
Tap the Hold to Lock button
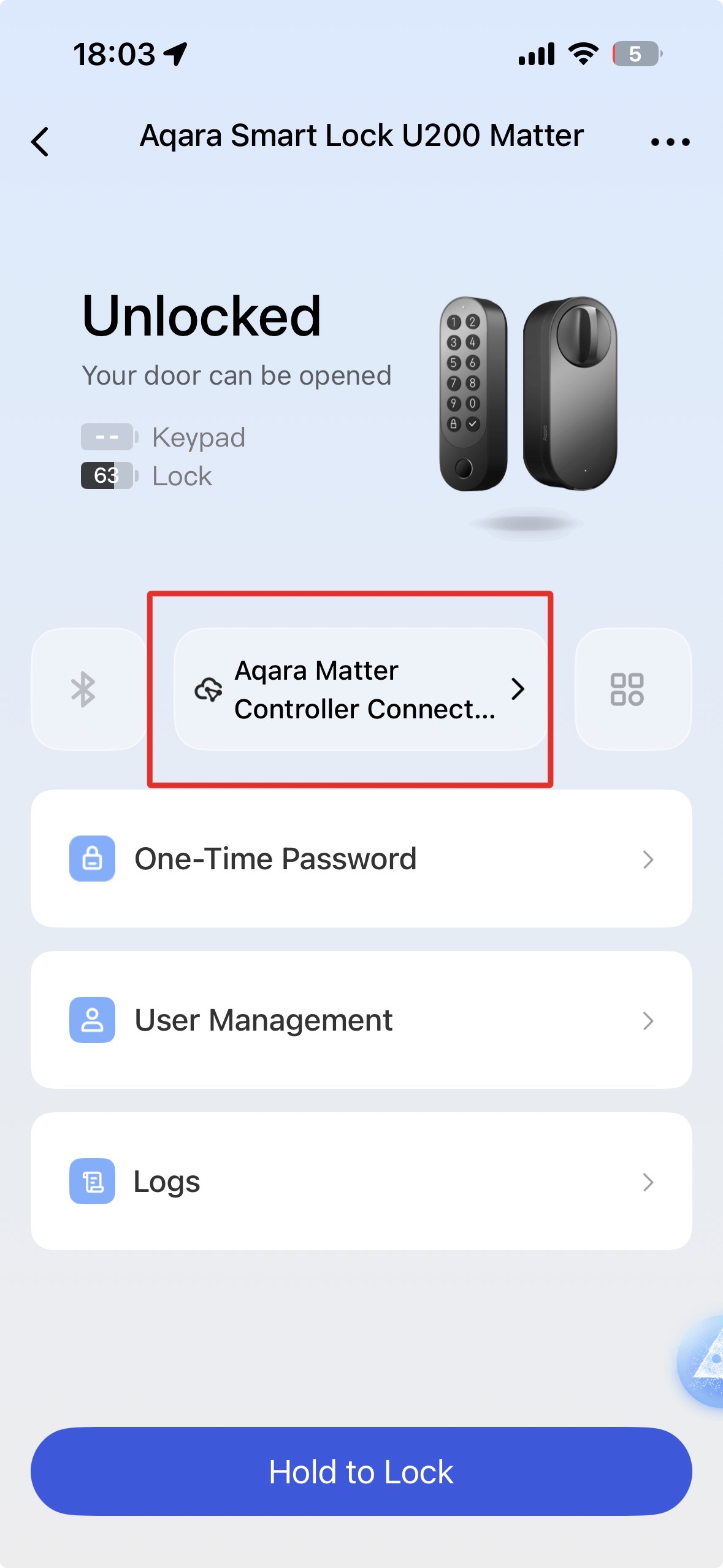361,1471
